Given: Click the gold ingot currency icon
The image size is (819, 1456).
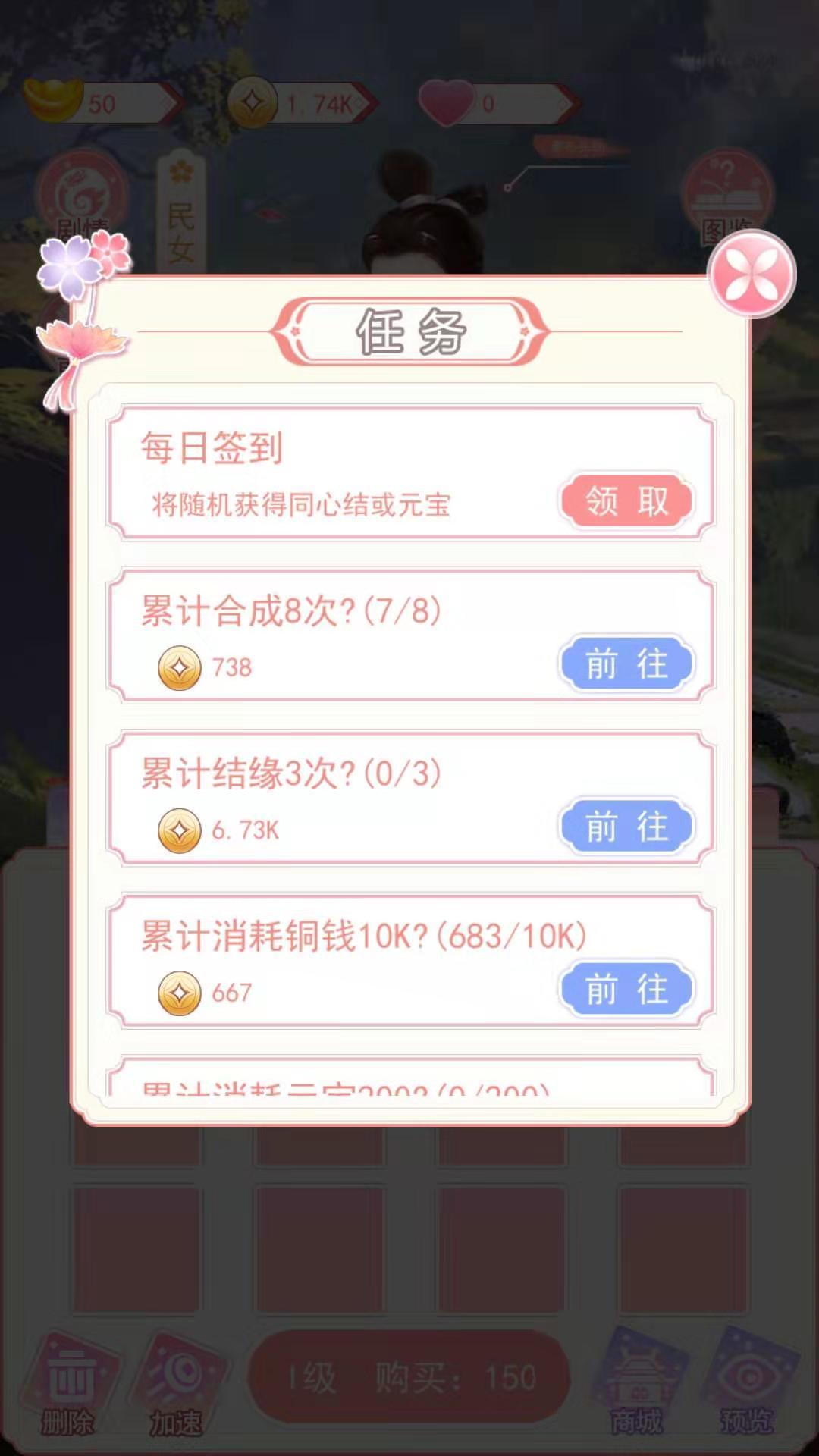Looking at the screenshot, I should 52,102.
